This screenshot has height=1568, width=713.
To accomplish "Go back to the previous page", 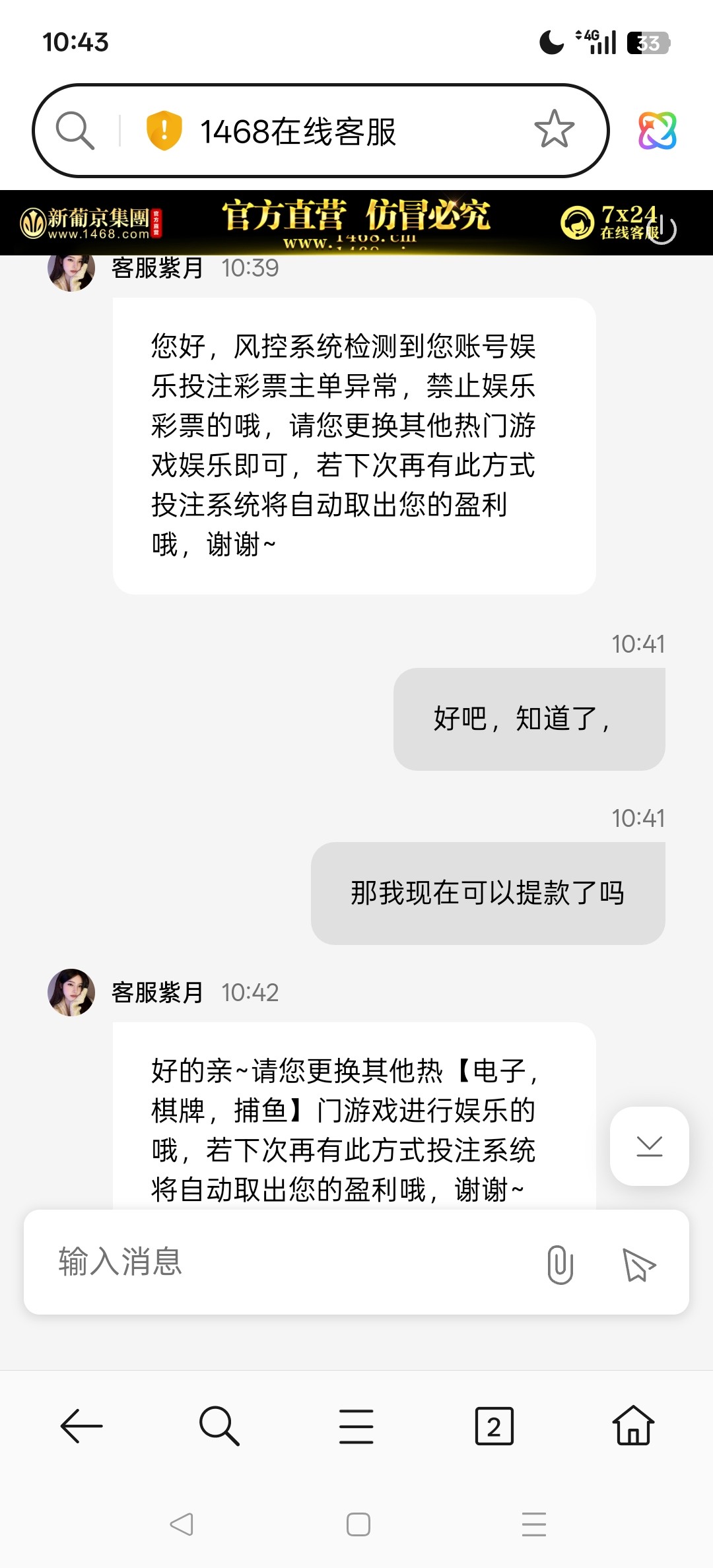I will point(81,1426).
